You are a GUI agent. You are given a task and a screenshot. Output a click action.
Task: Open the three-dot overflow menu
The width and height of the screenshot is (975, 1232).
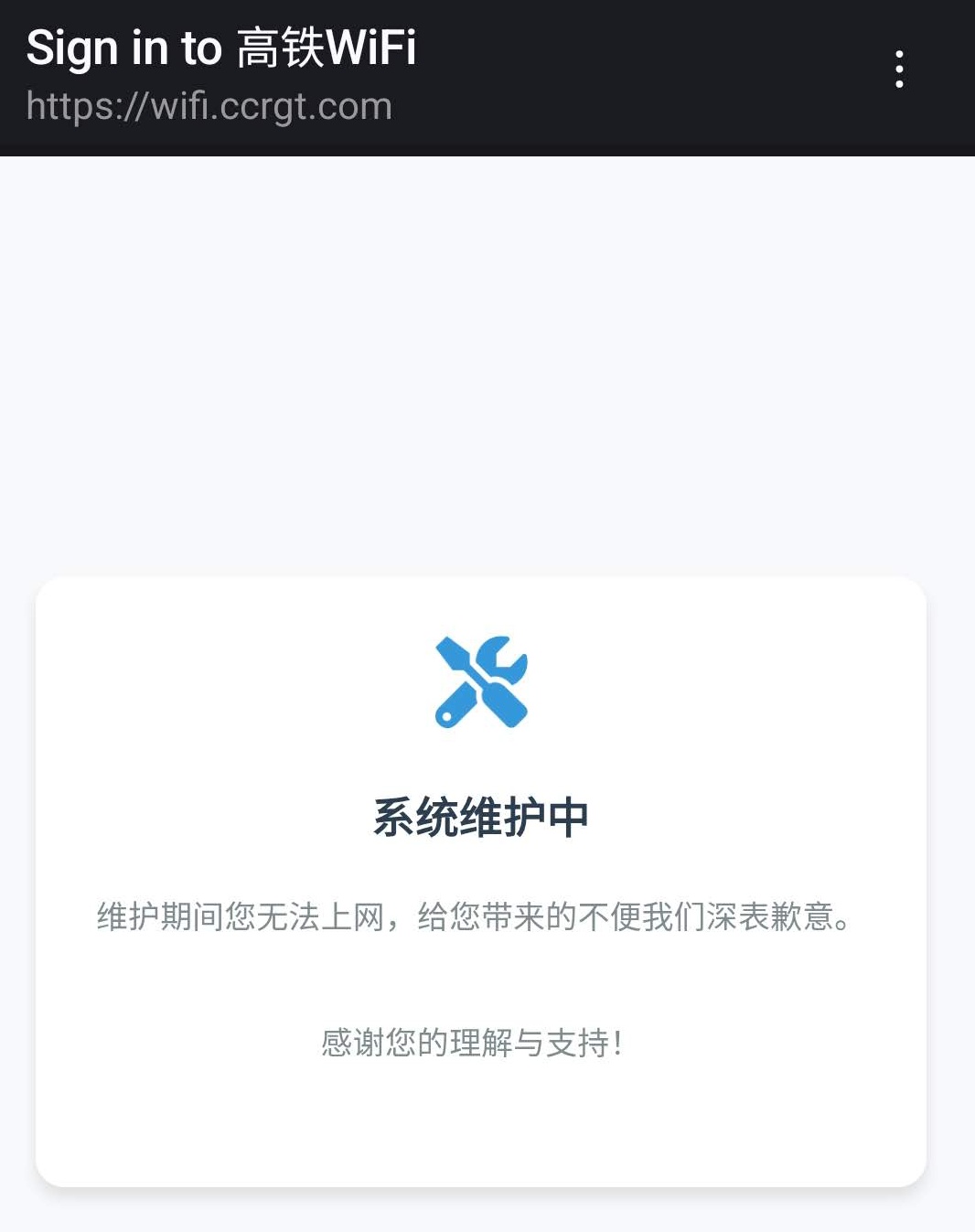[x=899, y=70]
